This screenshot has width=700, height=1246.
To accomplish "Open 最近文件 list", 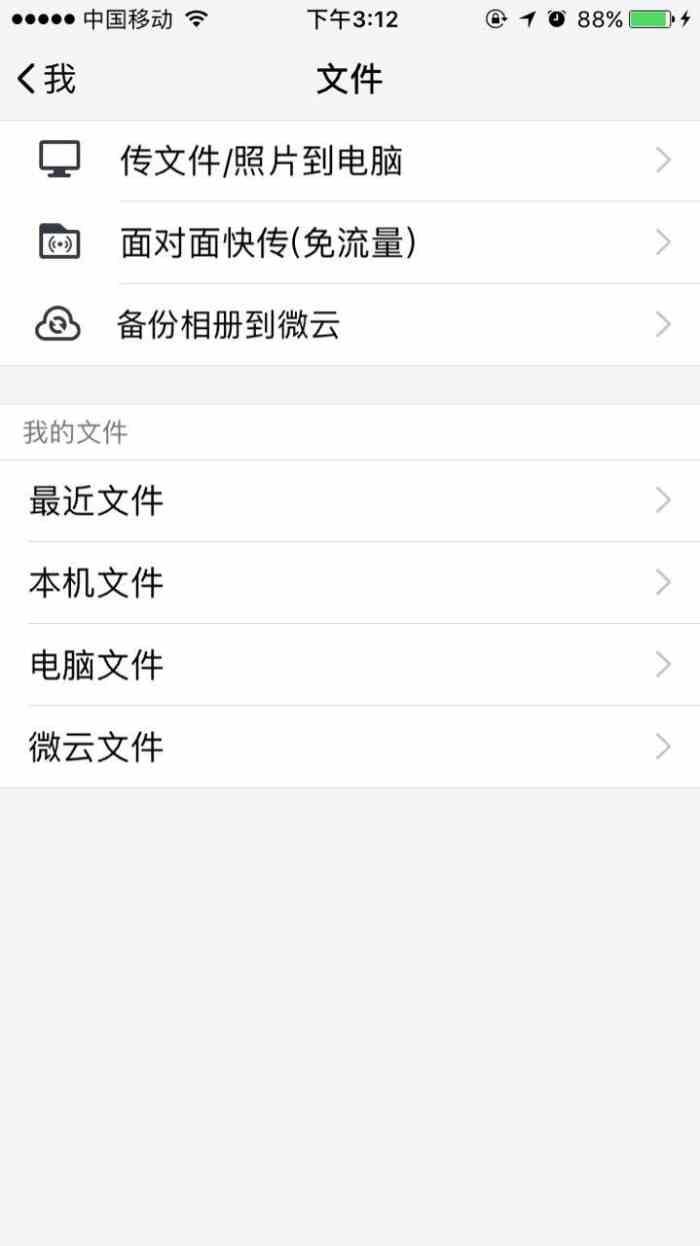I will pos(96,501).
